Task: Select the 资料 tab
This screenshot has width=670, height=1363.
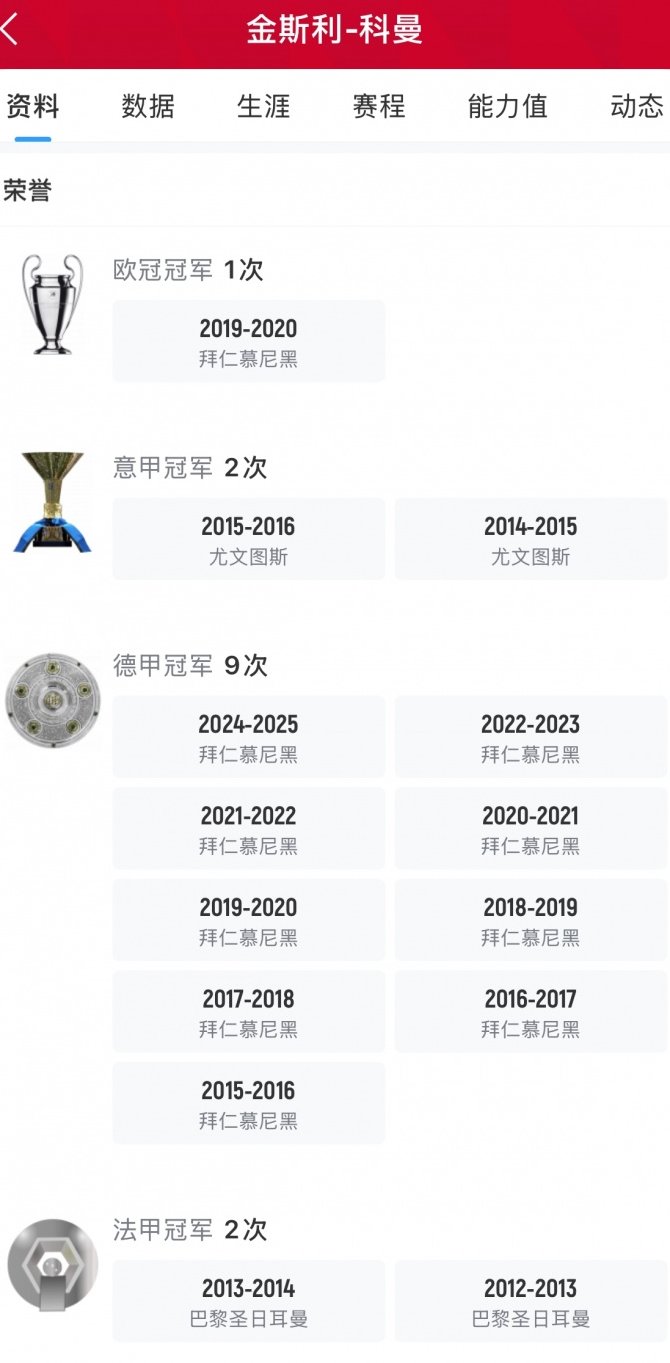Action: [33, 106]
